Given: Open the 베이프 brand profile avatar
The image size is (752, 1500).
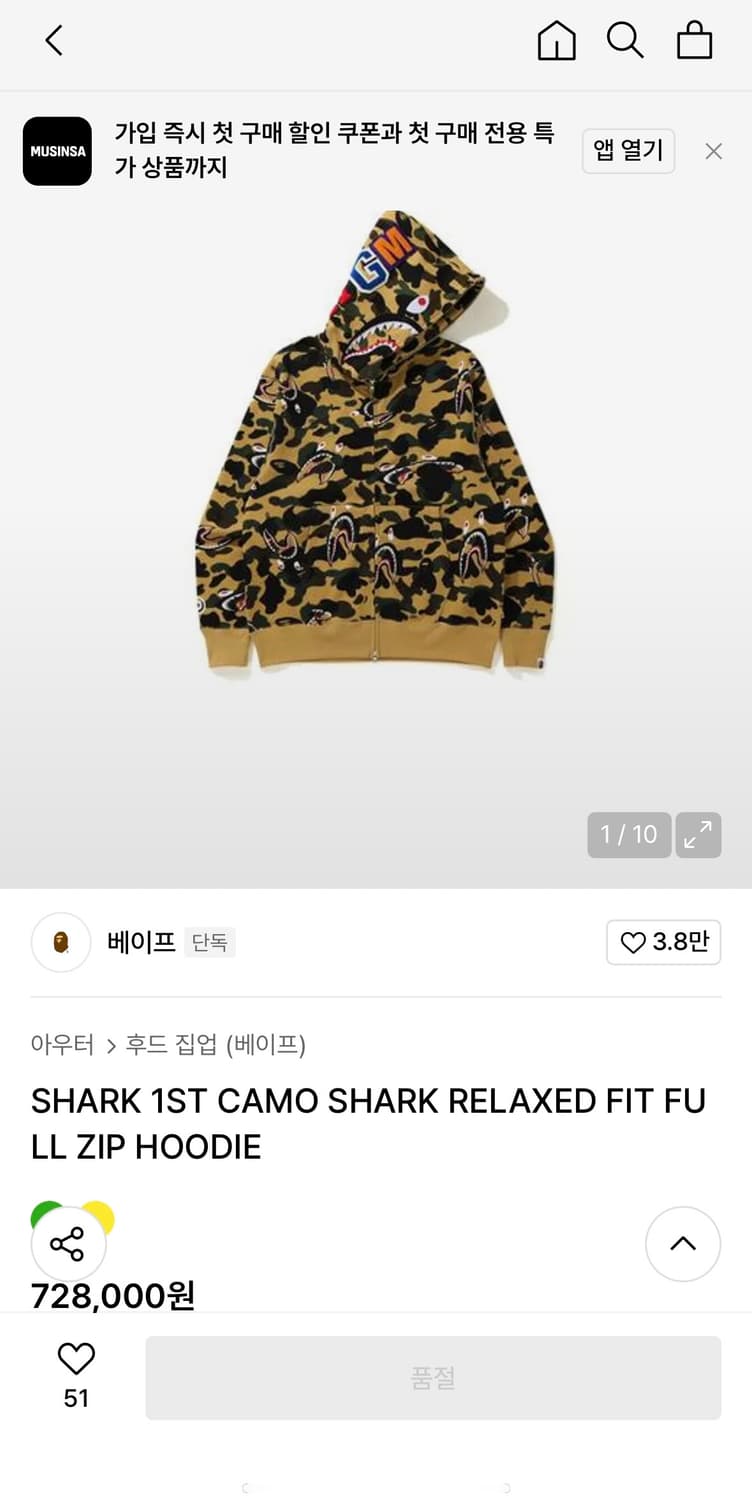Looking at the screenshot, I should click(x=61, y=942).
